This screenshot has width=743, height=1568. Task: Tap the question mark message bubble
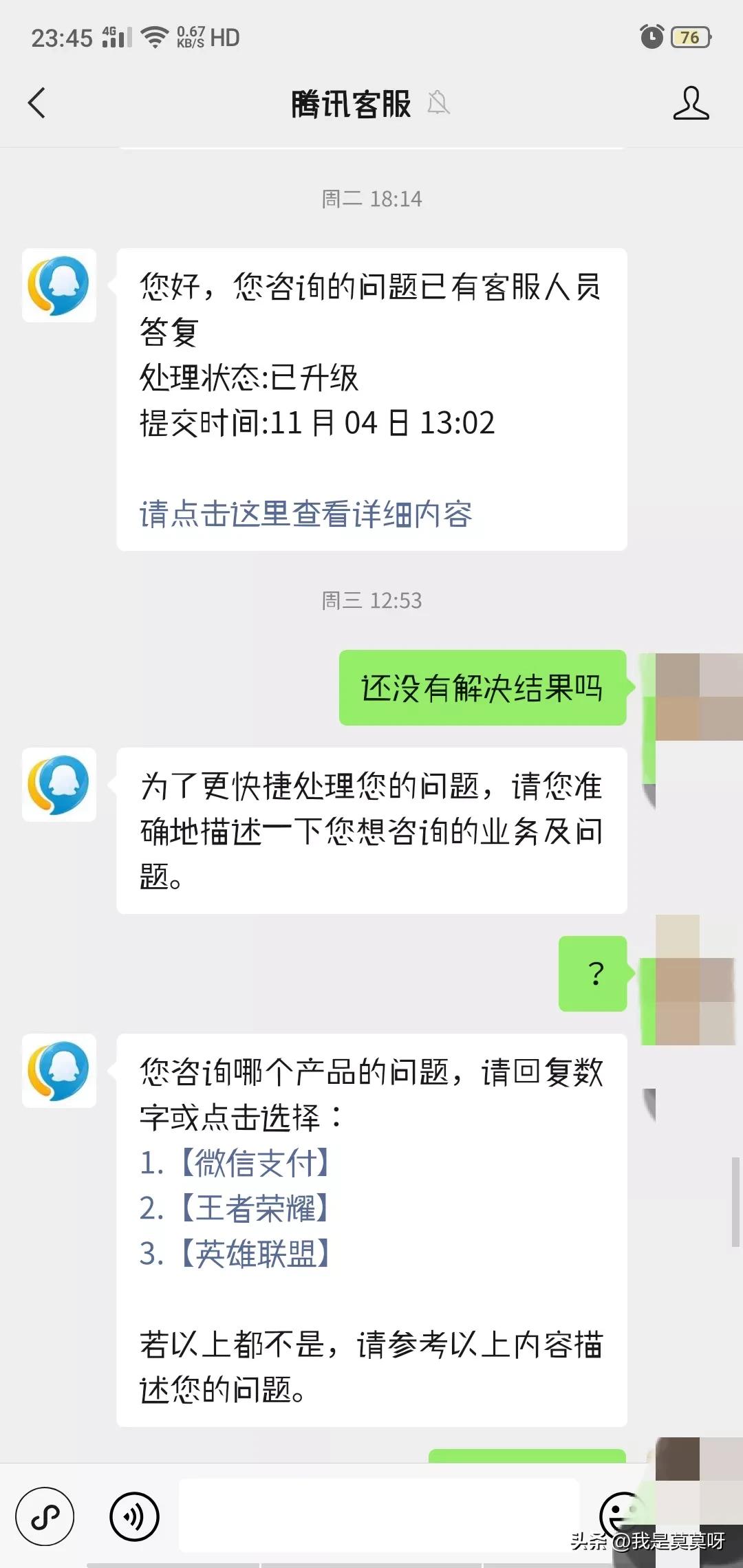(593, 971)
